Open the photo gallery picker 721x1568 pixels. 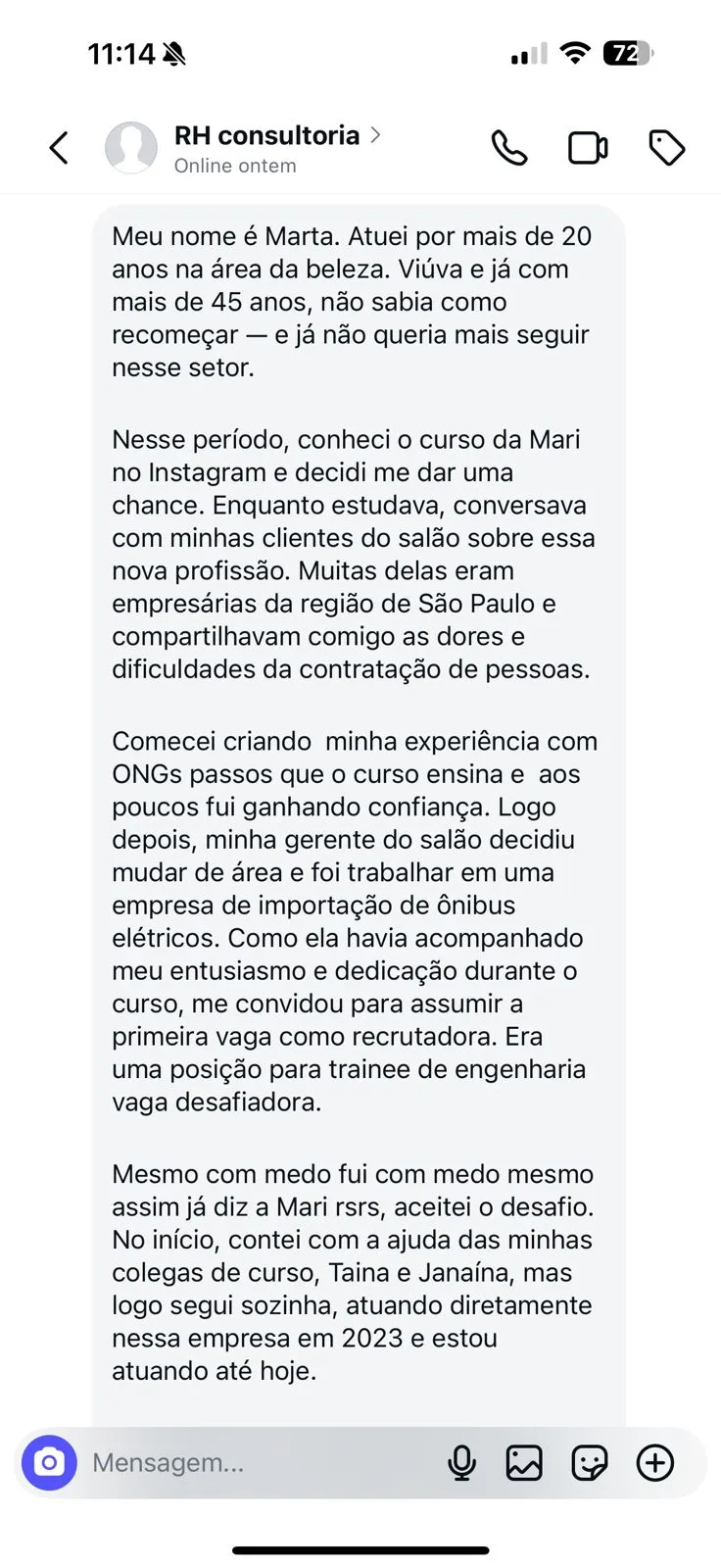[x=524, y=1463]
